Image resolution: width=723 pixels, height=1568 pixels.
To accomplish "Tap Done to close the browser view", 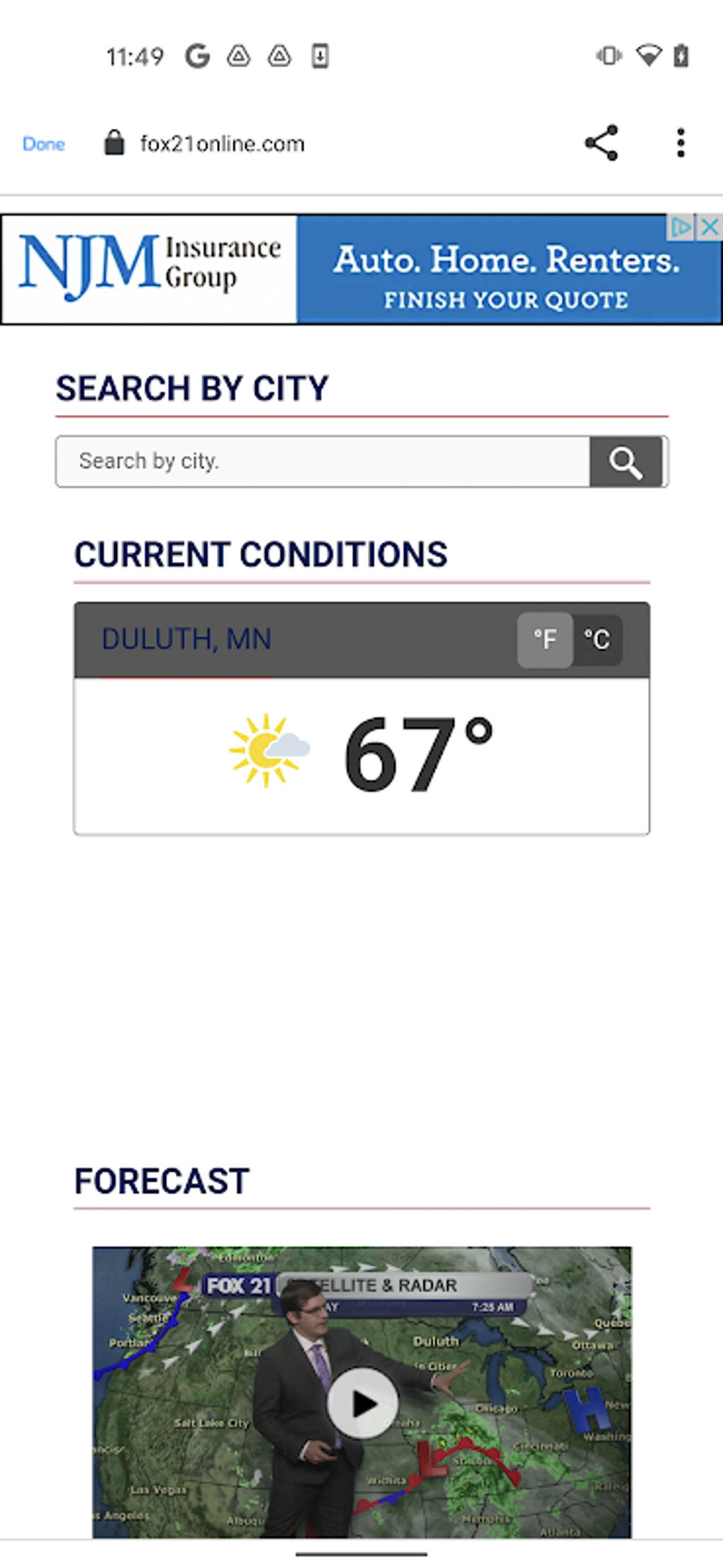I will tap(44, 144).
